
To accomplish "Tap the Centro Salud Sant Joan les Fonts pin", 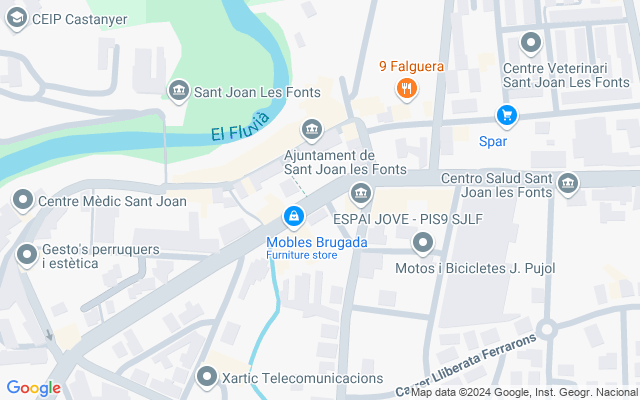I will click(x=569, y=183).
